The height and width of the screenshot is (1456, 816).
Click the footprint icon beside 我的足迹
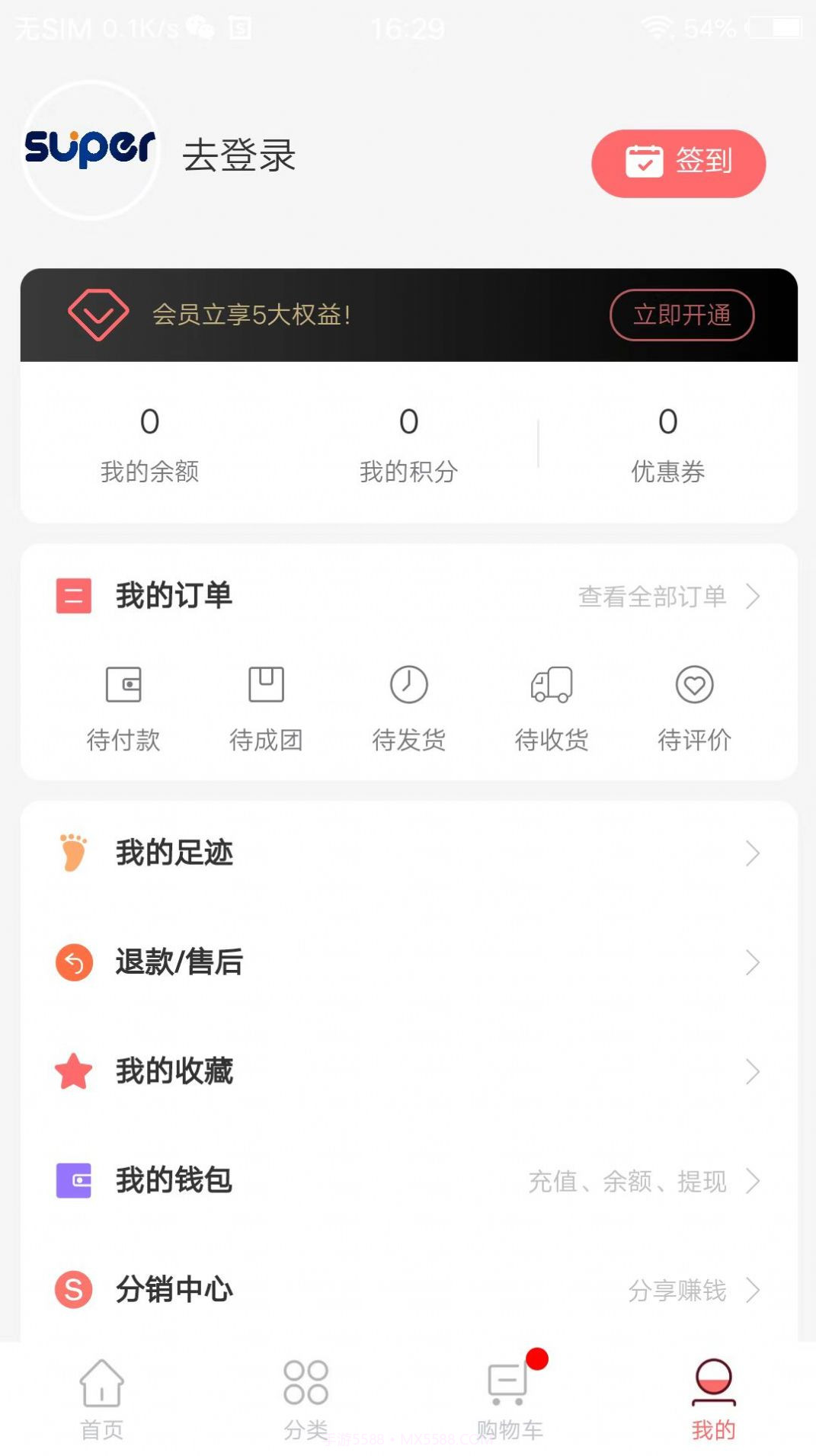[x=73, y=853]
